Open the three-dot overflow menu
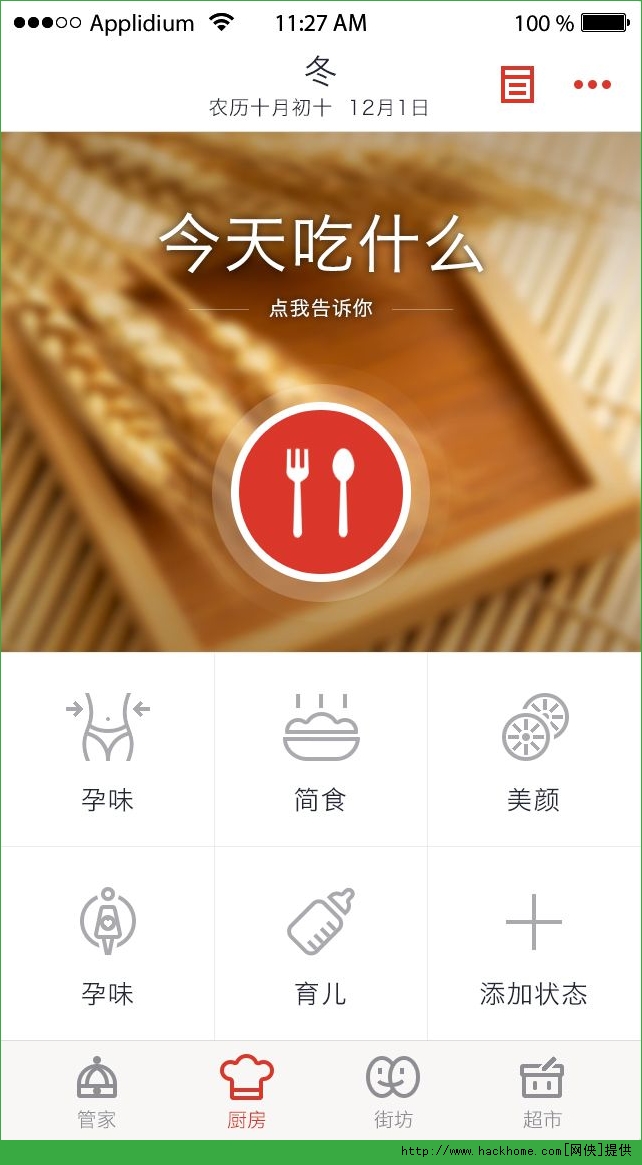This screenshot has width=642, height=1165. [592, 85]
